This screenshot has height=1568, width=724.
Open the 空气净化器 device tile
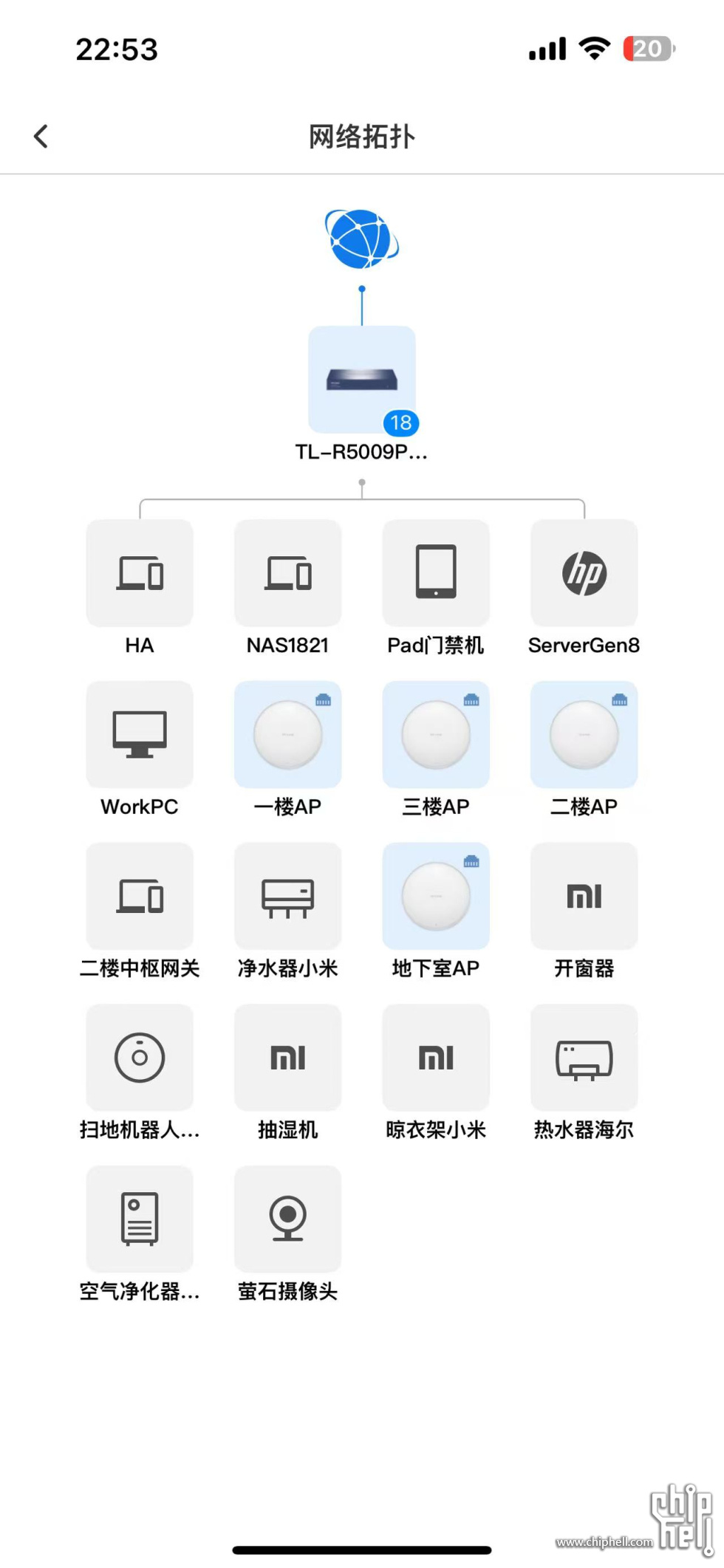(140, 1219)
